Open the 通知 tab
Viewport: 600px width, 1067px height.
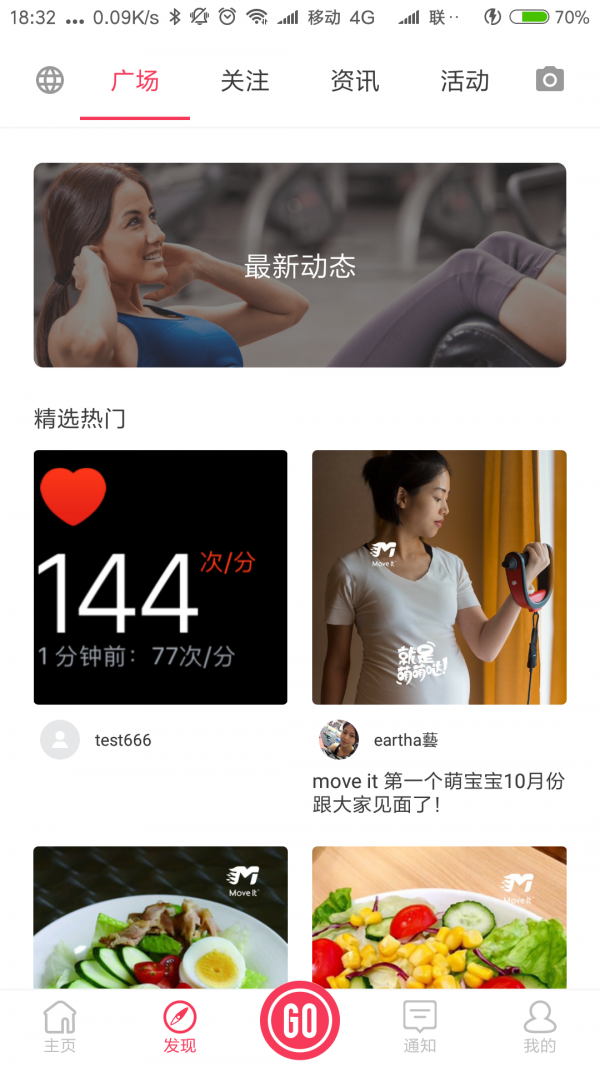420,1027
